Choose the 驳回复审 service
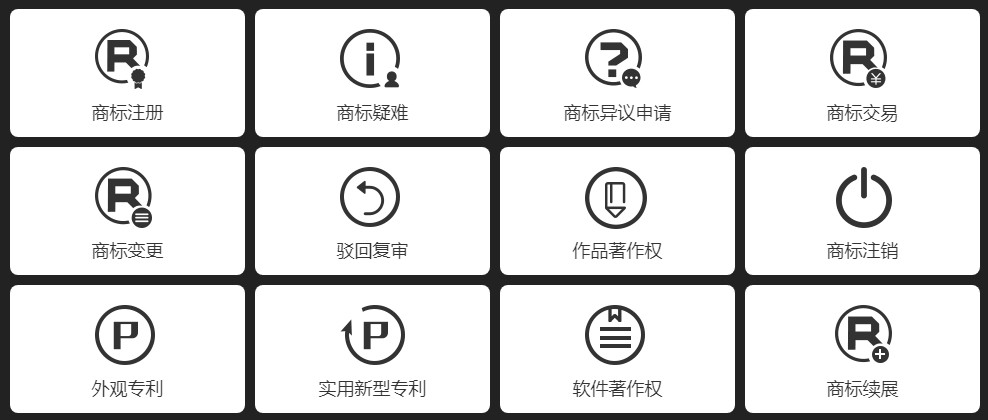988x420 pixels. [372, 211]
